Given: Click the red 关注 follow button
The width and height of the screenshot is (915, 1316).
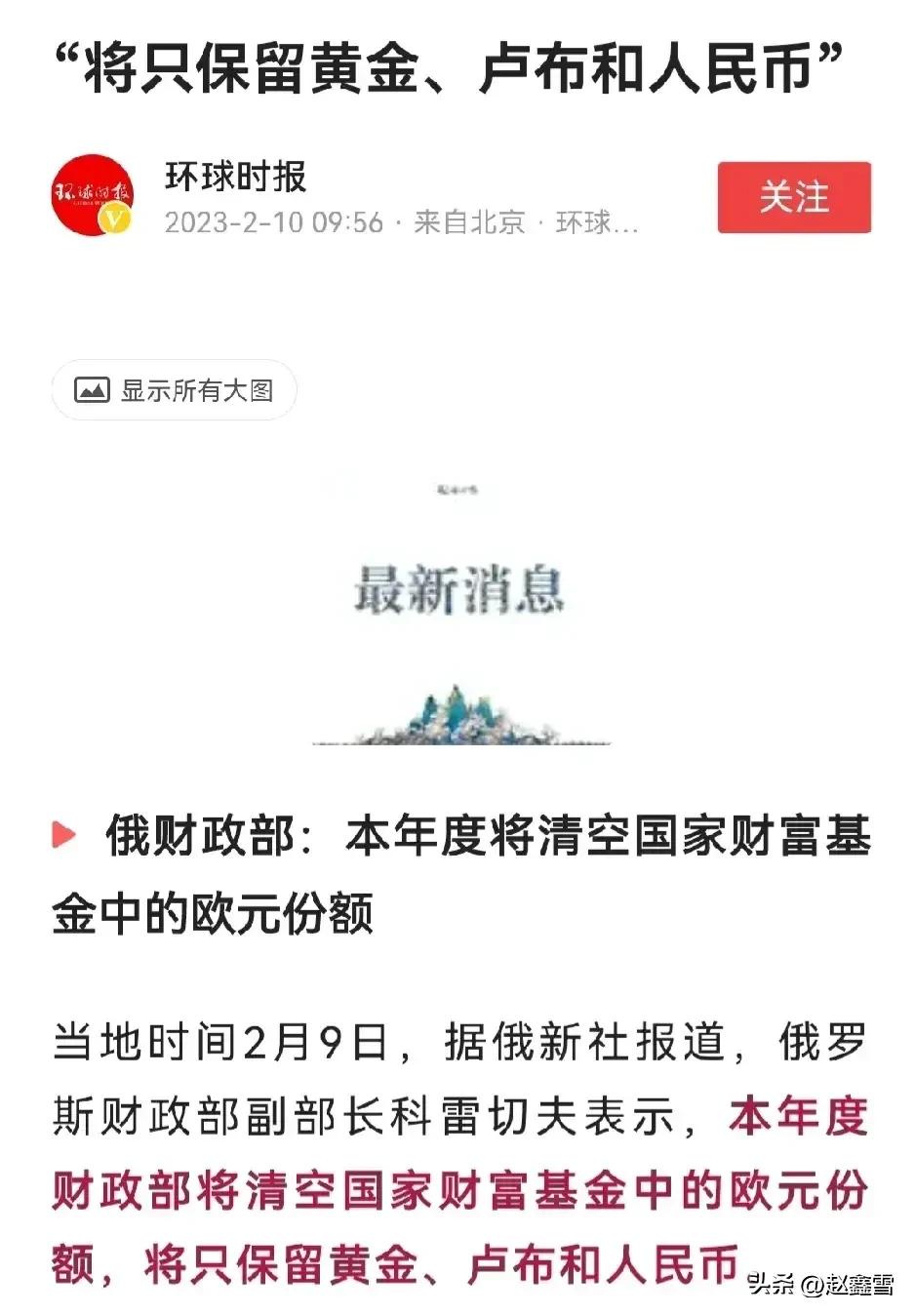Looking at the screenshot, I should pyautogui.click(x=793, y=196).
